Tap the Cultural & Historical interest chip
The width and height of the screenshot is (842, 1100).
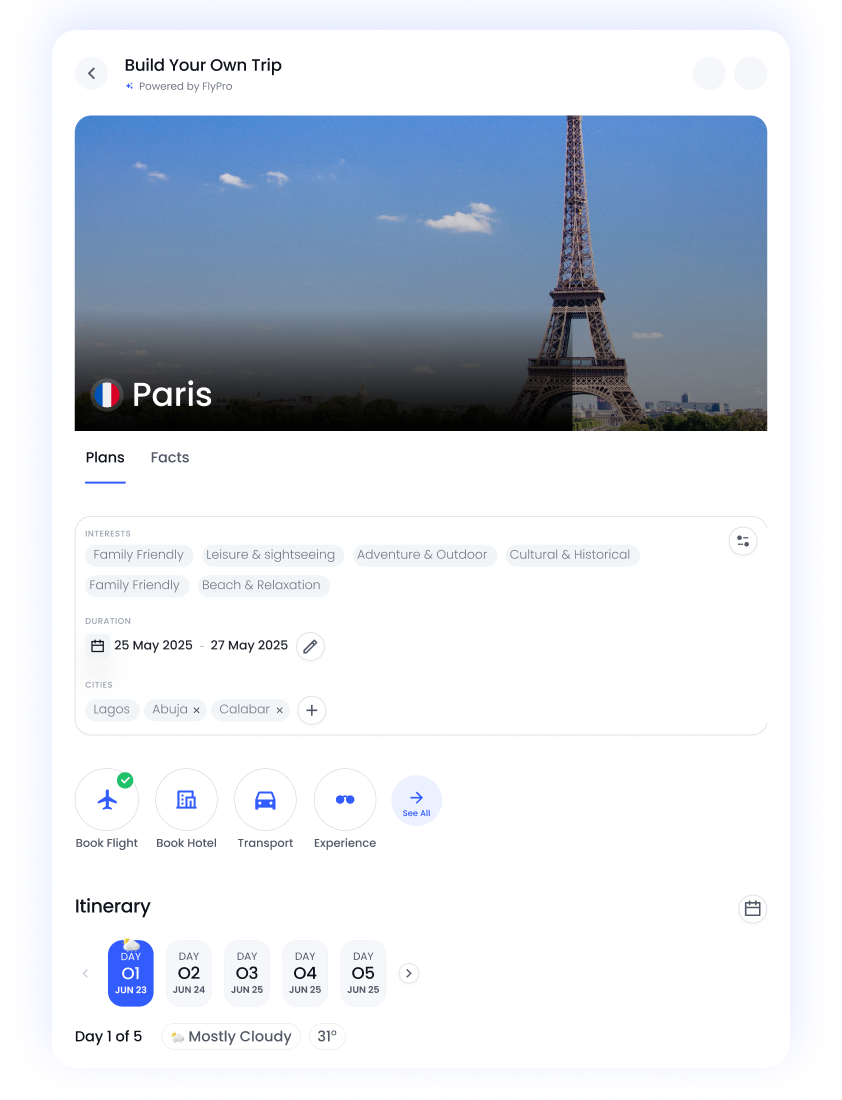point(570,555)
